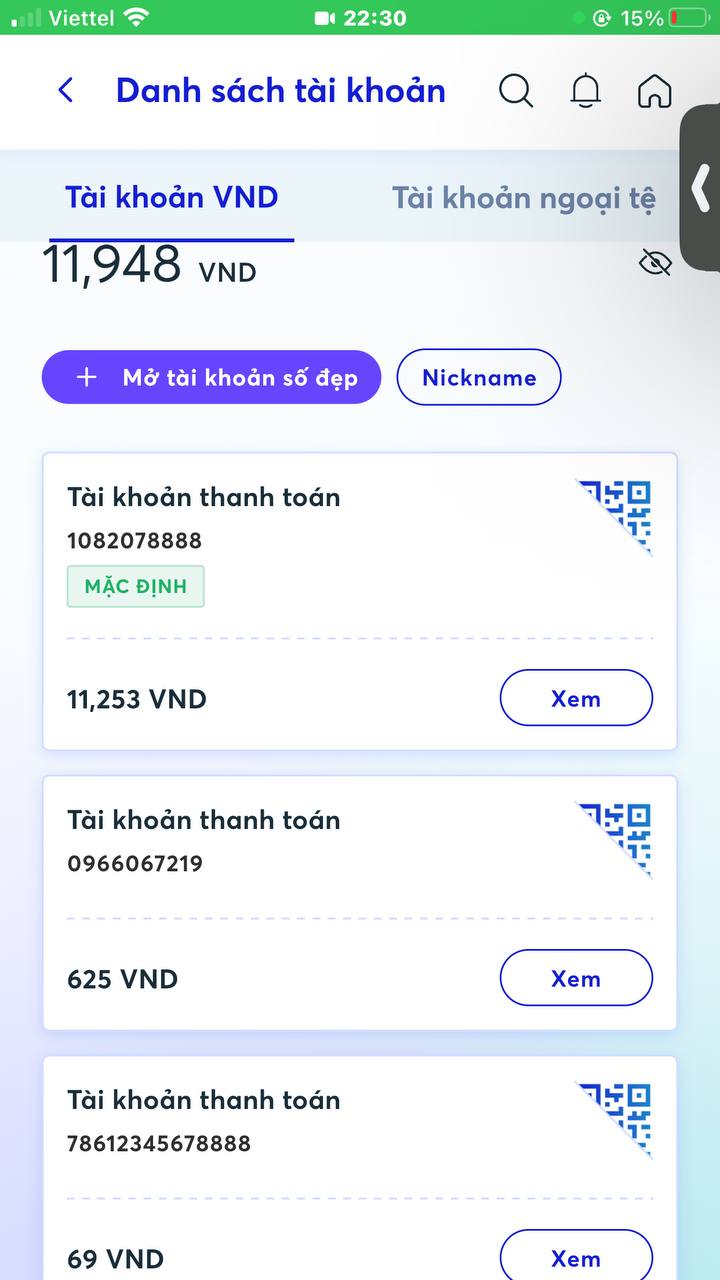The image size is (720, 1280).
Task: Open the search magnifier icon
Action: pyautogui.click(x=516, y=91)
